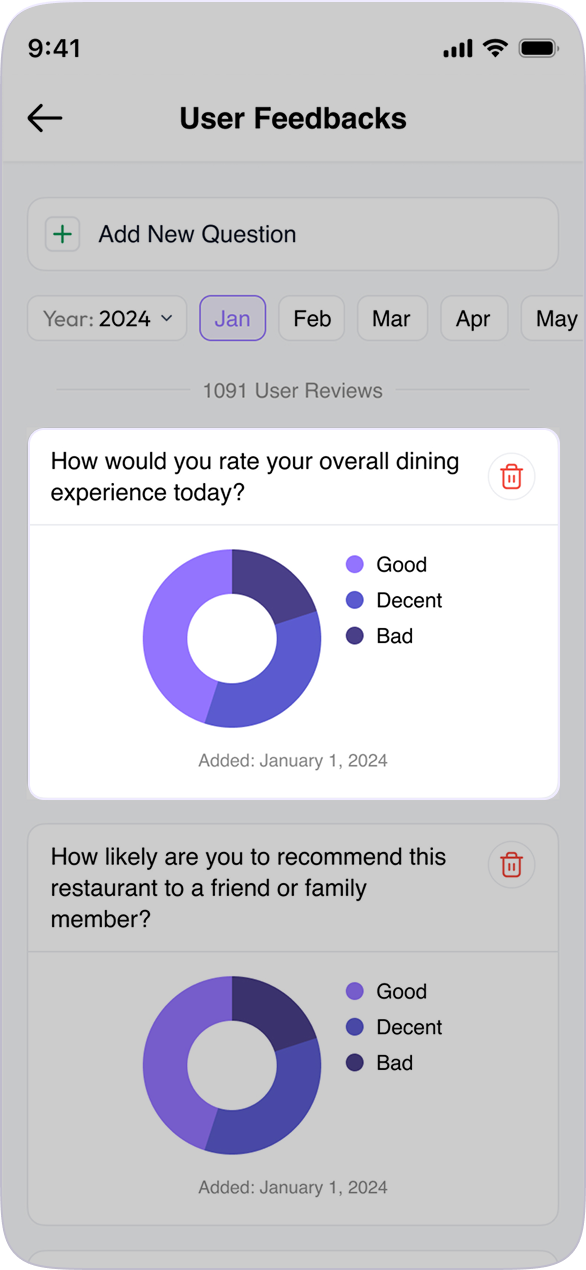Viewport: 586px width, 1270px height.
Task: Choose the Apr month chip
Action: point(474,318)
